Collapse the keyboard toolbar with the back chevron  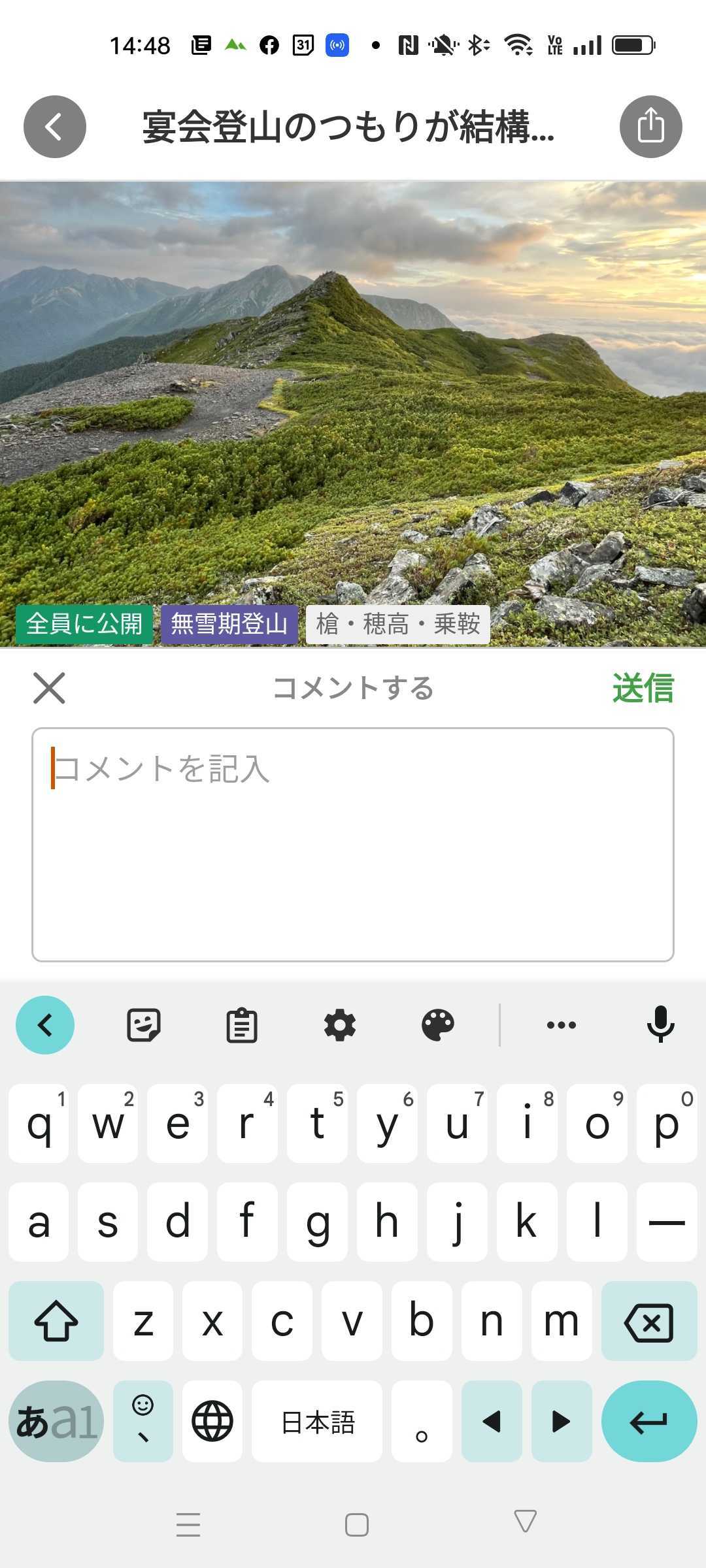click(45, 1025)
